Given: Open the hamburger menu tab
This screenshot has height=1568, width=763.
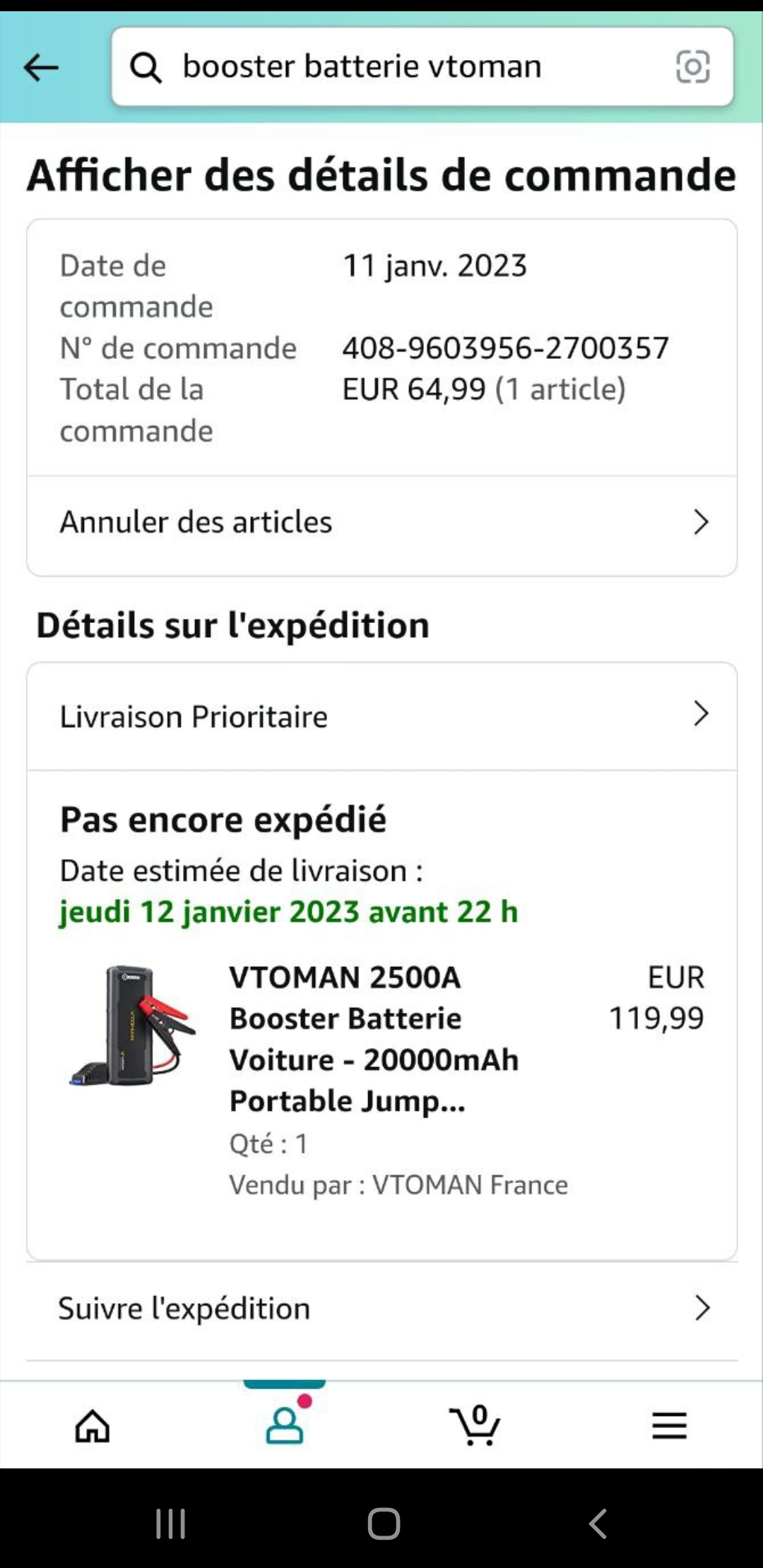Looking at the screenshot, I should click(x=668, y=1425).
